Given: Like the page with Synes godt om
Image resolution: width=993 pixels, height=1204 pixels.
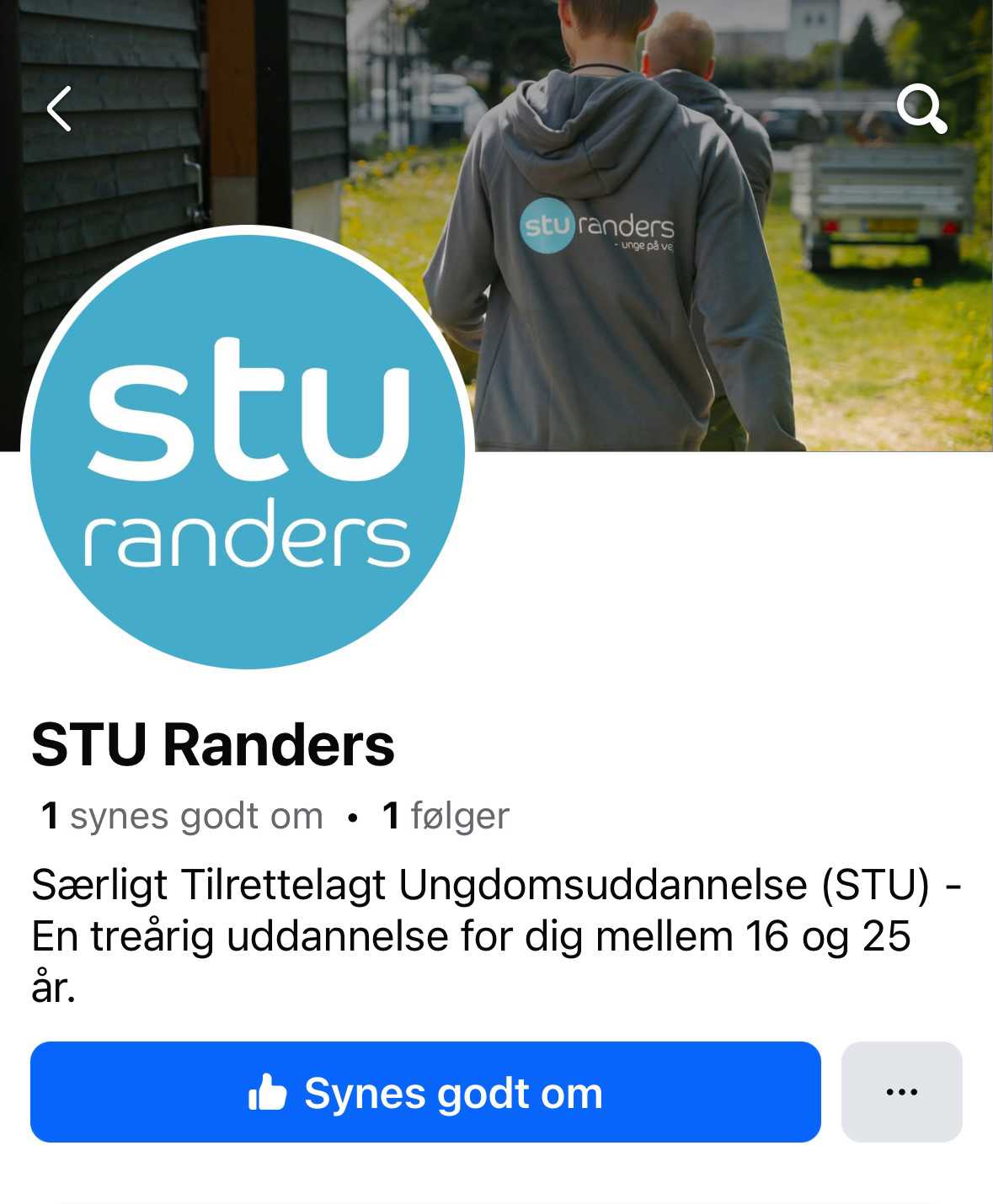Looking at the screenshot, I should tap(425, 1092).
